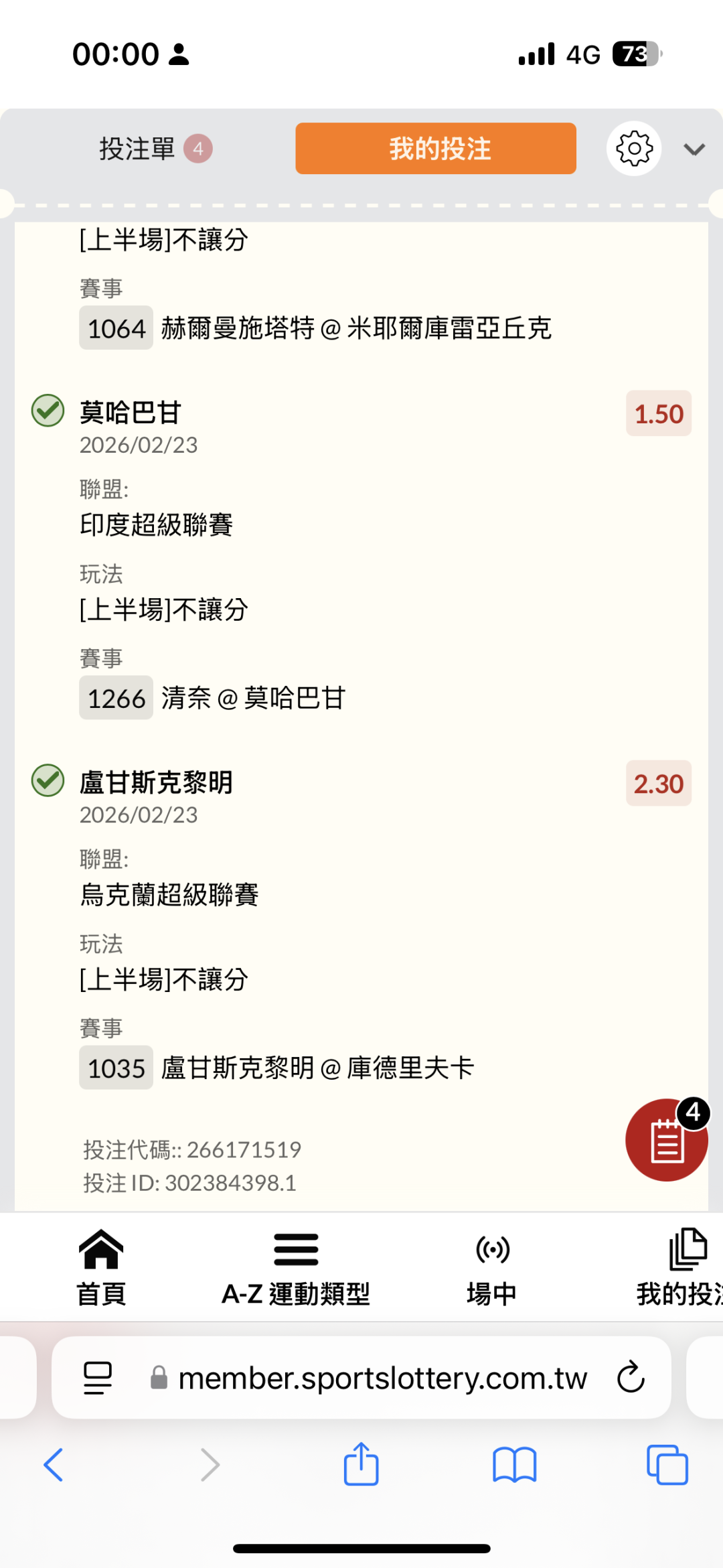Show all open Safari tabs
Viewport: 723px width, 1568px height.
coord(667,1464)
